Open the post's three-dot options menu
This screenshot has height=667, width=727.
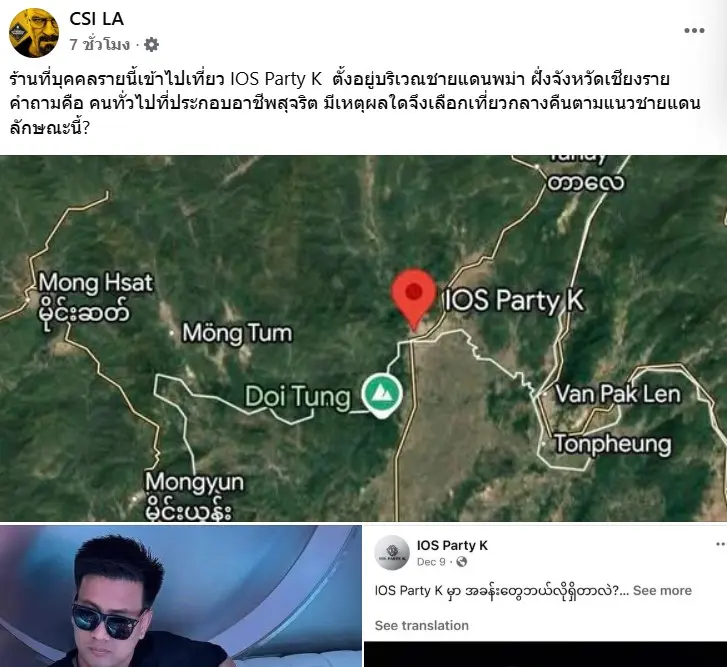[x=694, y=31]
